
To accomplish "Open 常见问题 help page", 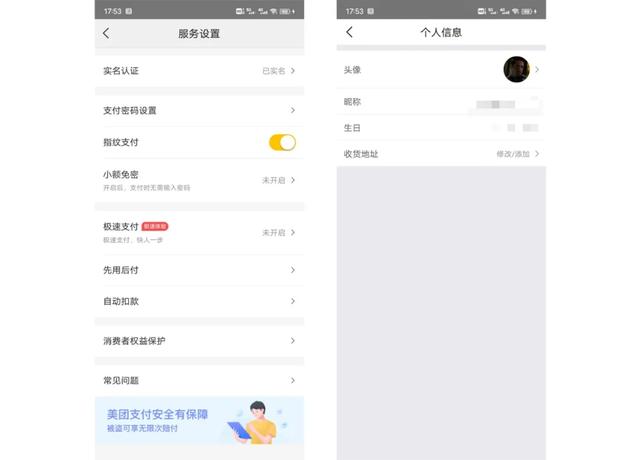I will click(x=199, y=380).
